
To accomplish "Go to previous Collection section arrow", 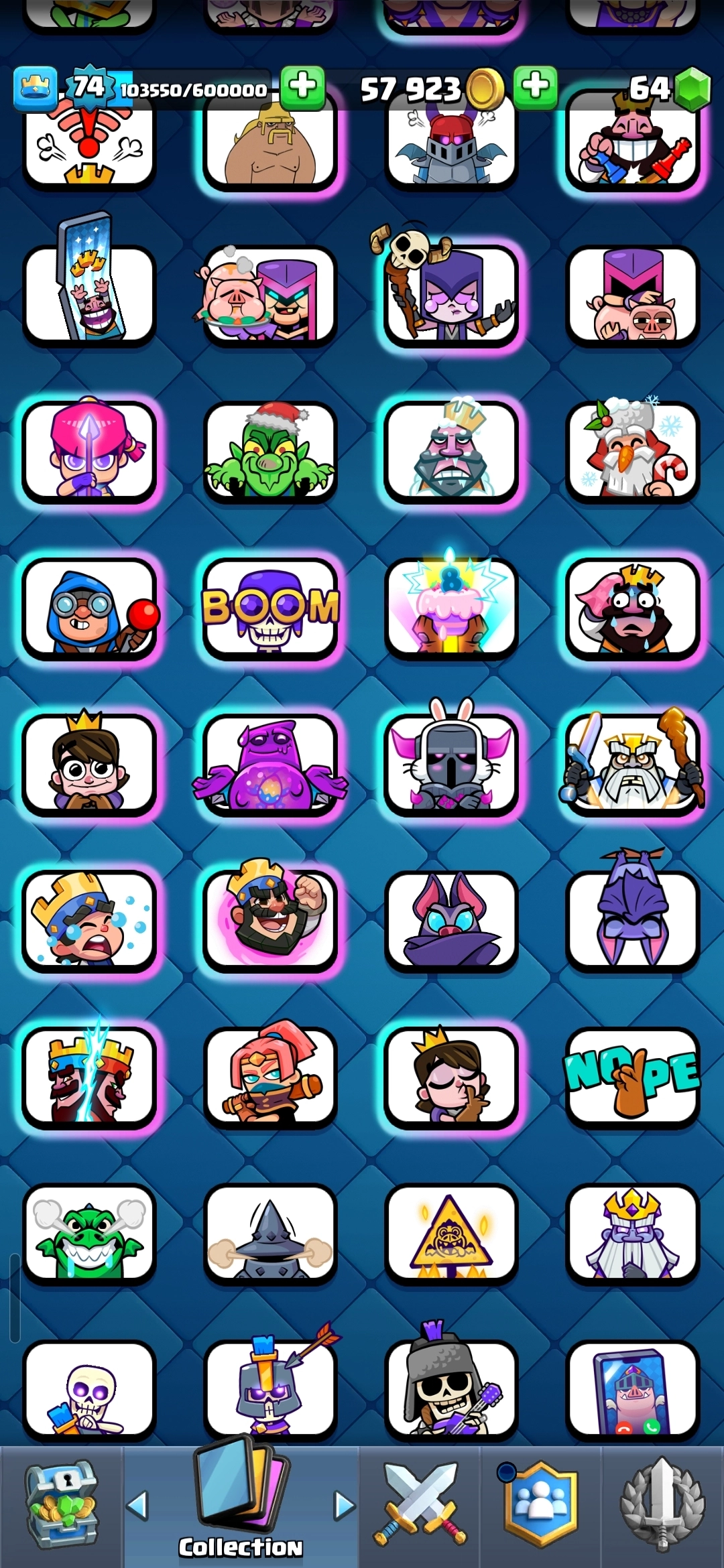I will point(138,1505).
